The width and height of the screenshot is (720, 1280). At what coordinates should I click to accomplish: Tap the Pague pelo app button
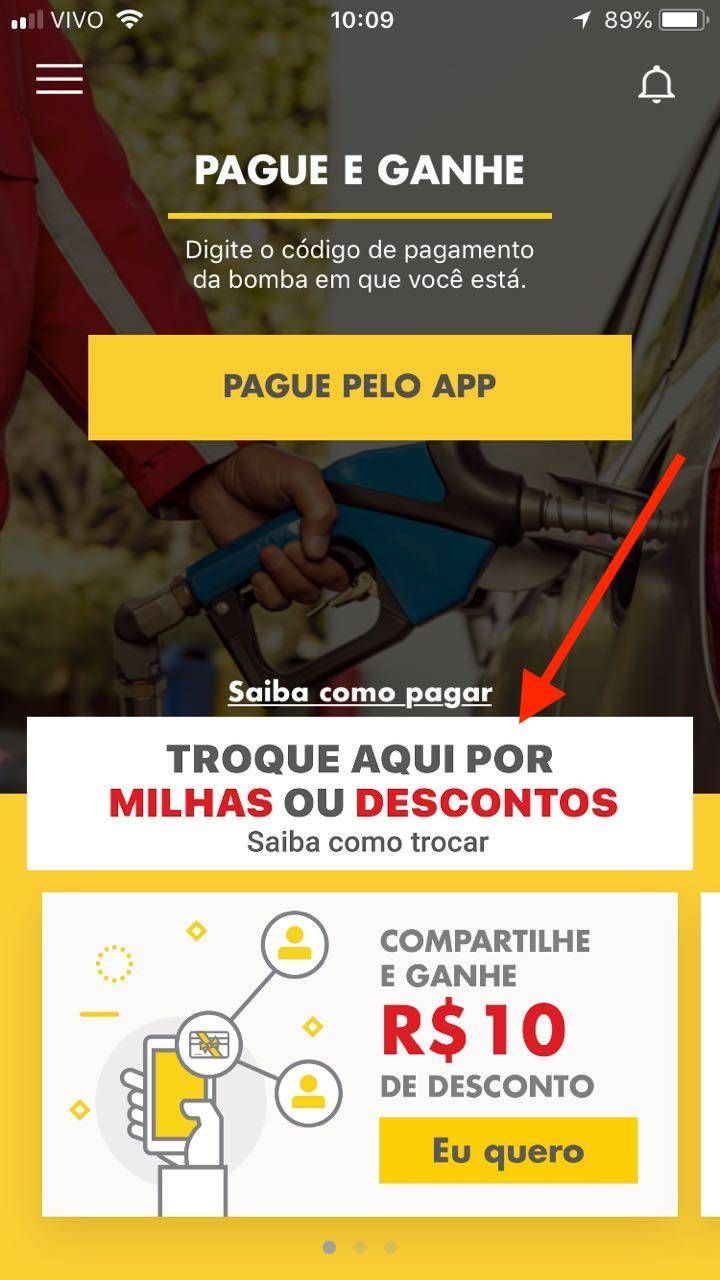[360, 387]
